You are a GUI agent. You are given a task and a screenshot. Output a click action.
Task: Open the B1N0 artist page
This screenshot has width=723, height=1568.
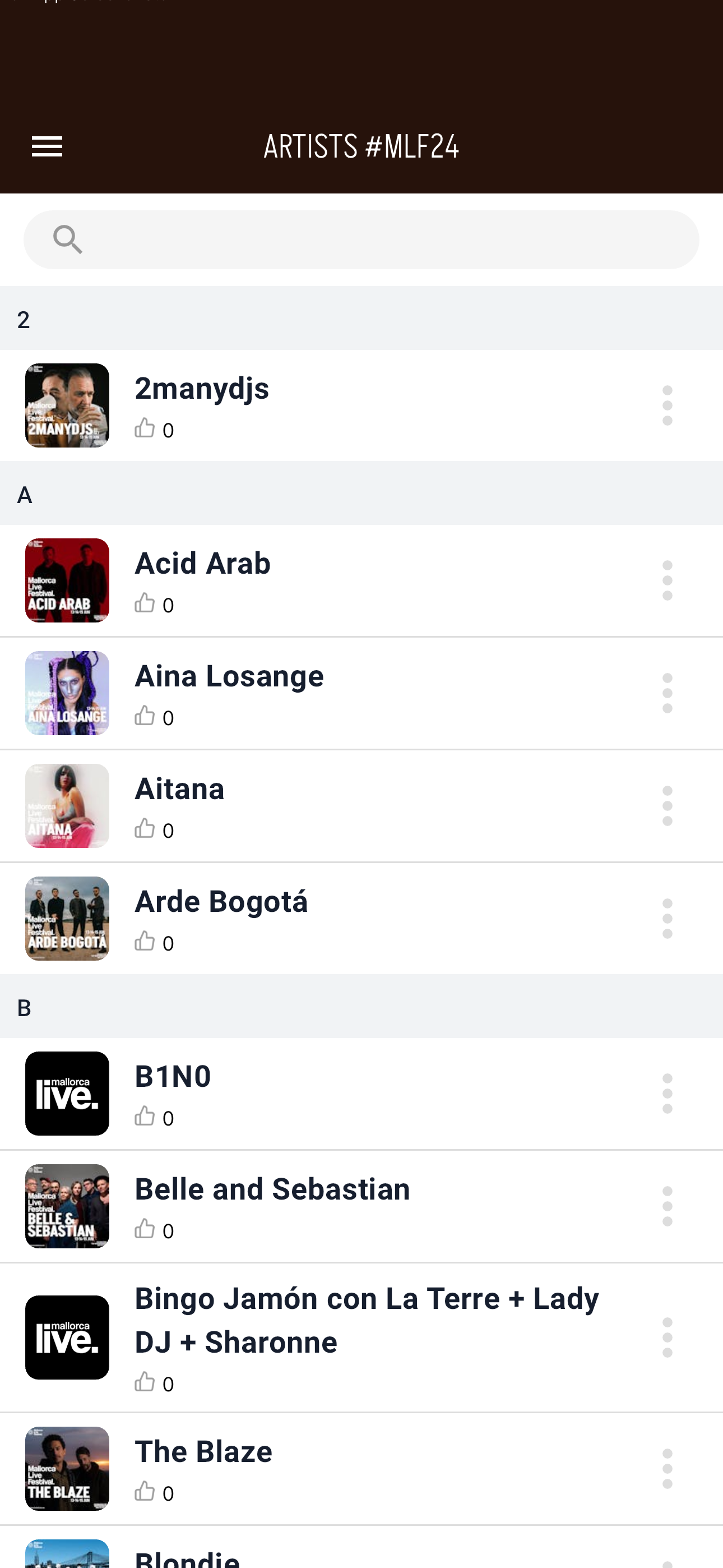click(x=361, y=1094)
